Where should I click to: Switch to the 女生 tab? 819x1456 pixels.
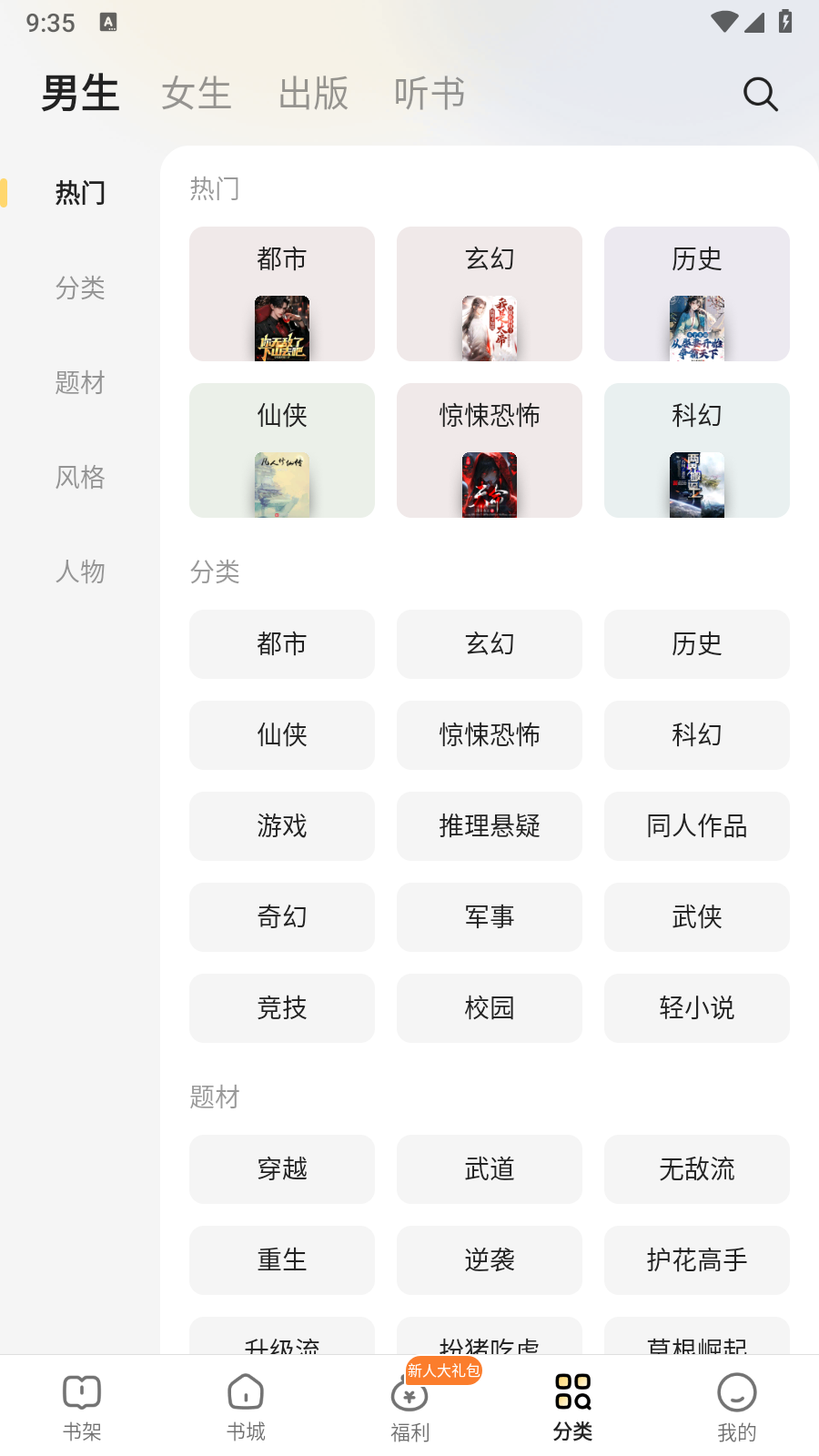click(x=196, y=93)
